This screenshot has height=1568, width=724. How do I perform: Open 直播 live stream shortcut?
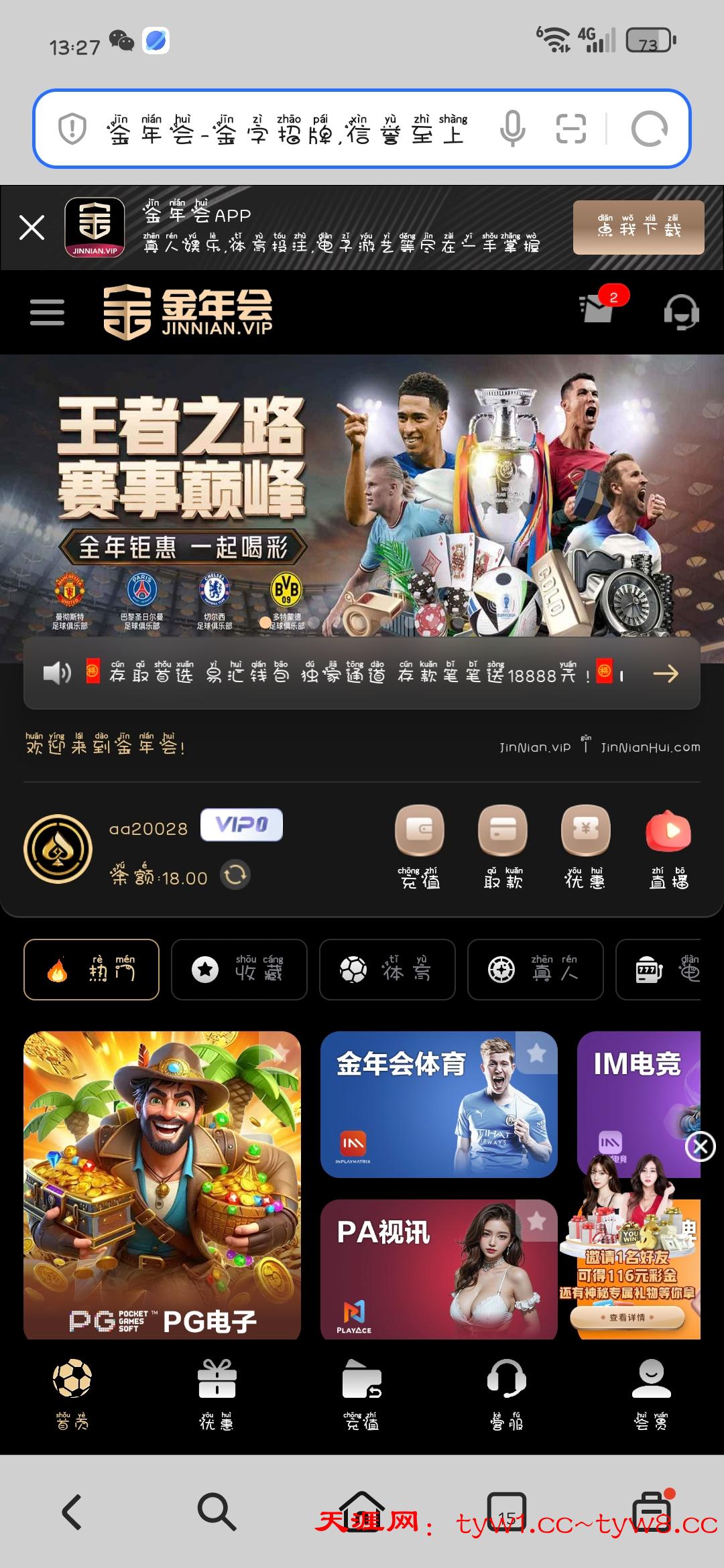668,846
